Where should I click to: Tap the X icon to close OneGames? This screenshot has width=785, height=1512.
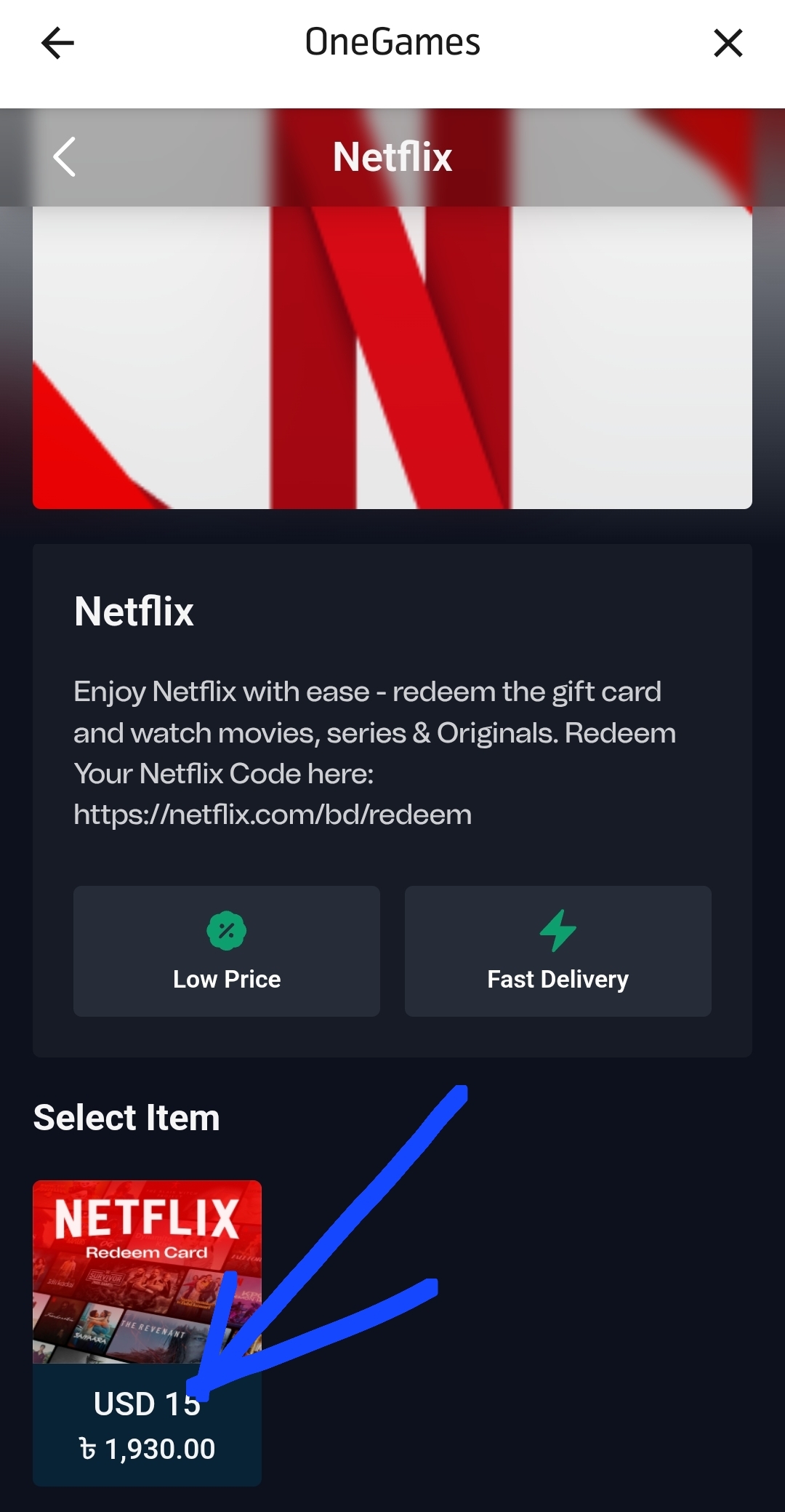(728, 43)
